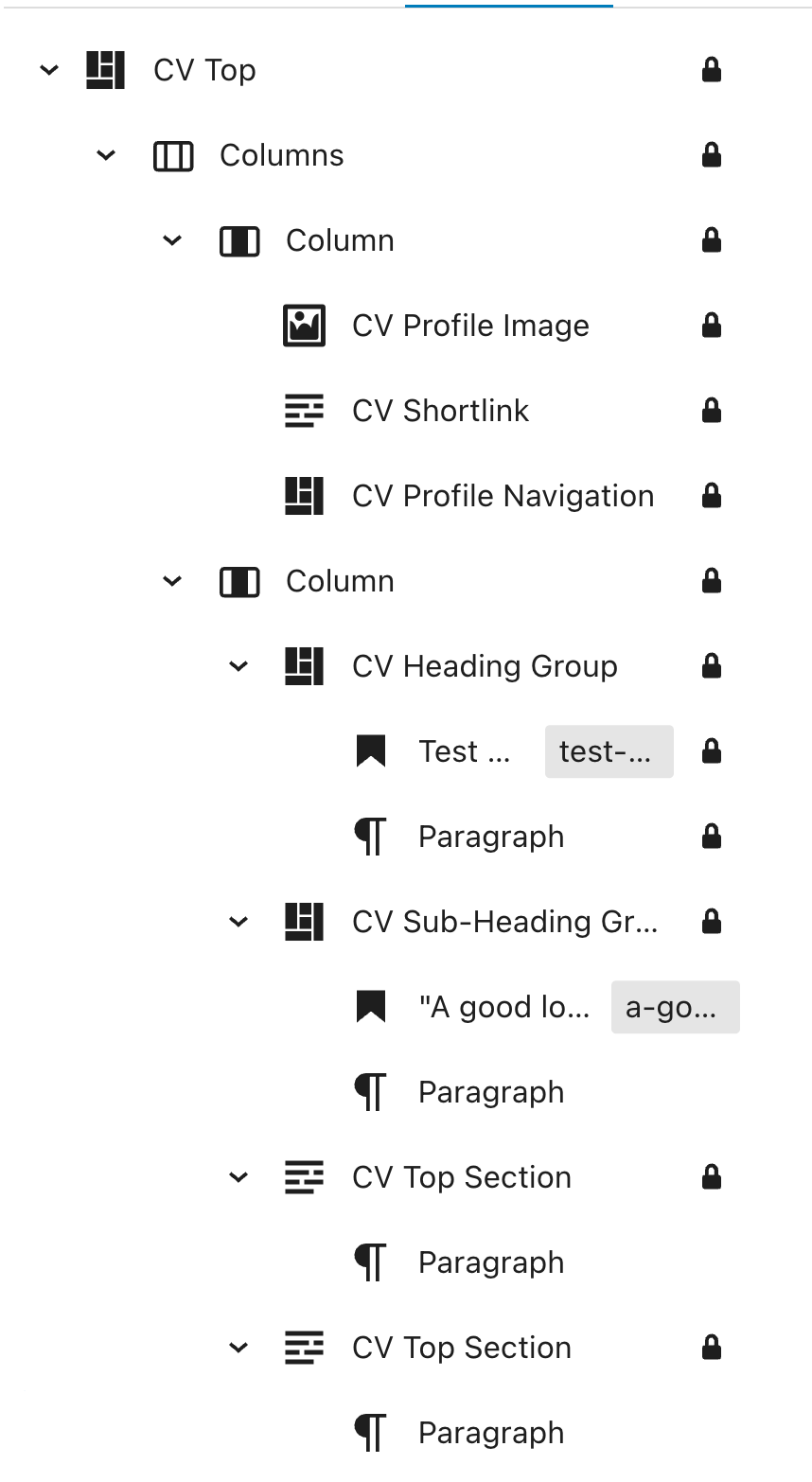Click the lock icon on CV Top

(x=712, y=69)
